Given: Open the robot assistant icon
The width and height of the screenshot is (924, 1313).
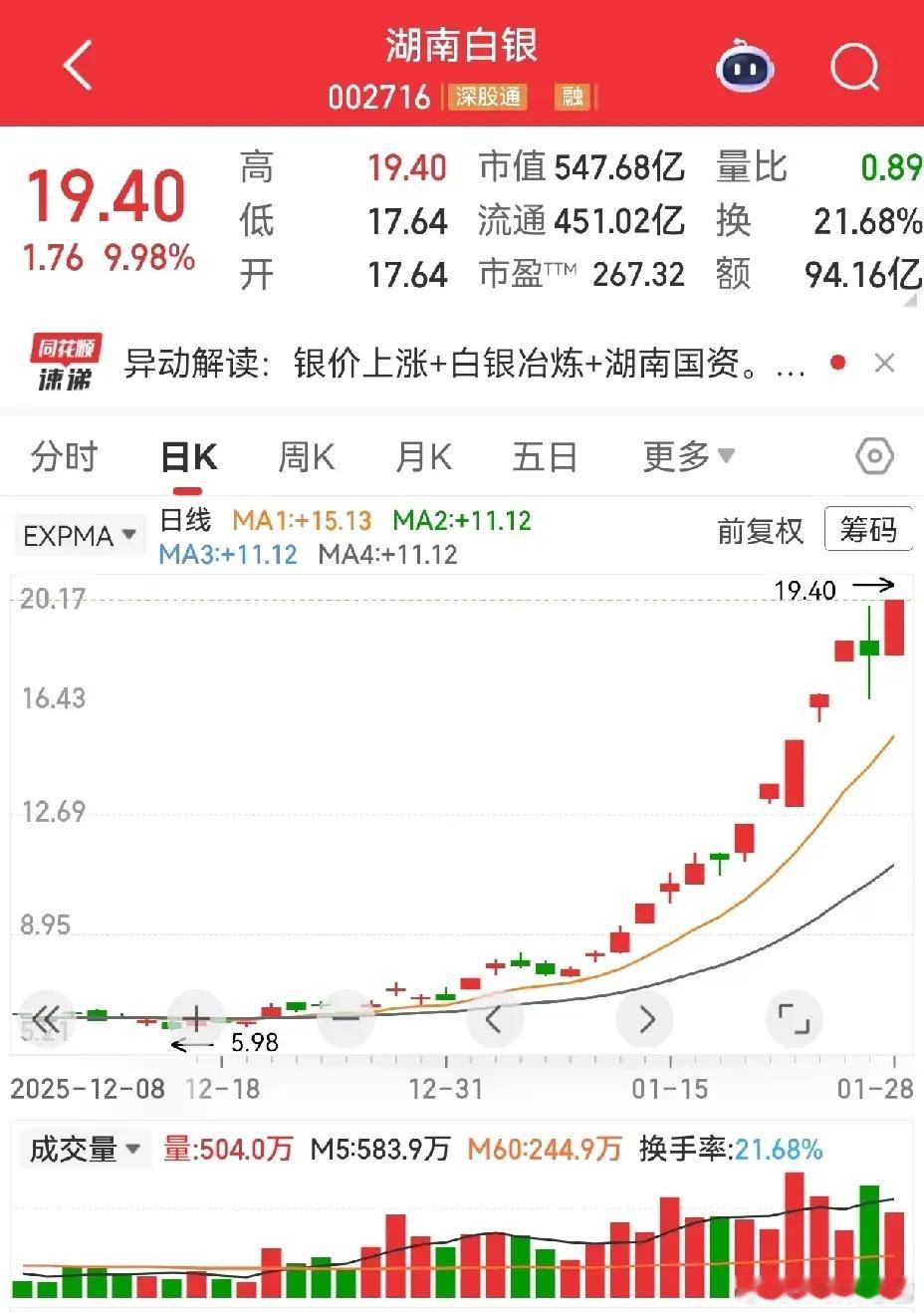Looking at the screenshot, I should click(x=746, y=68).
